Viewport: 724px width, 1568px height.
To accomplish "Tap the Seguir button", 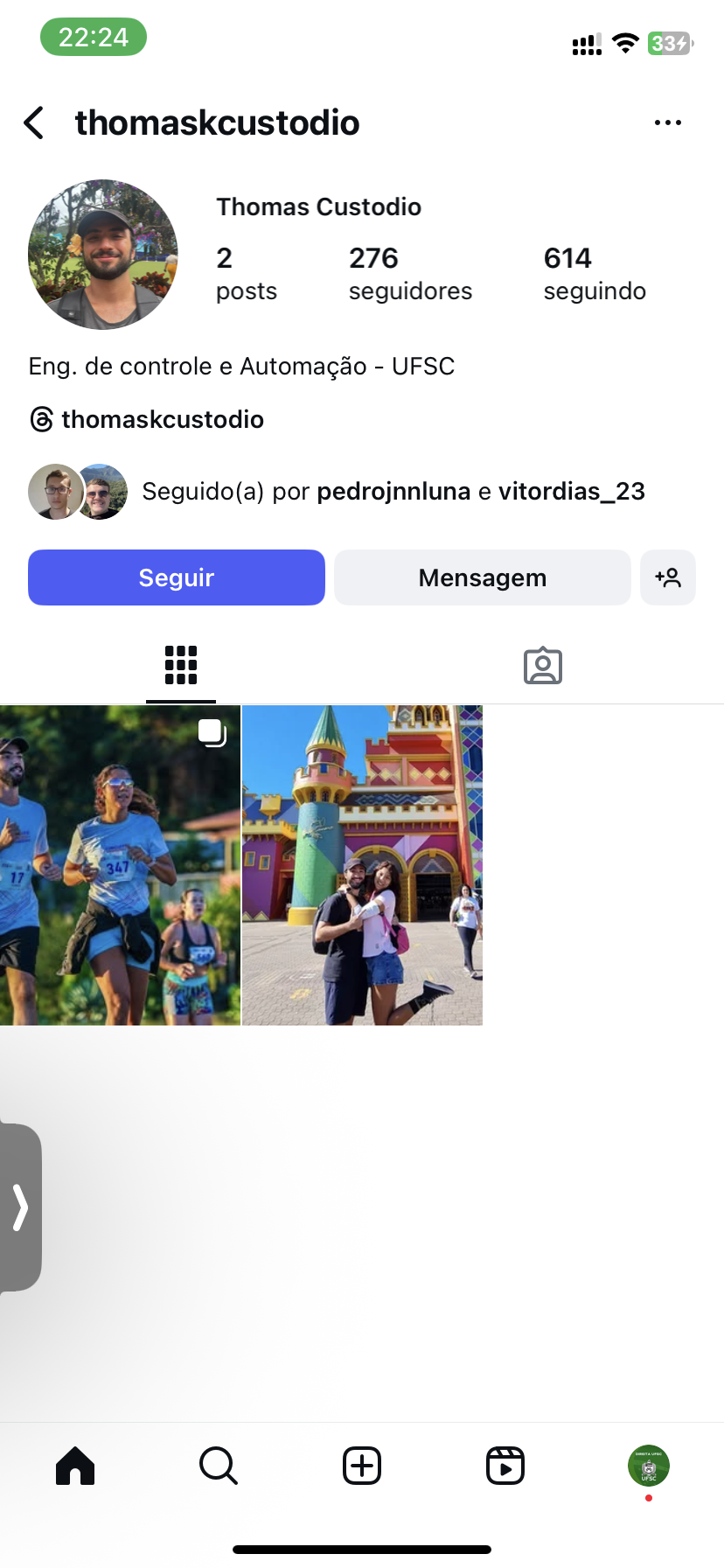I will 177,577.
